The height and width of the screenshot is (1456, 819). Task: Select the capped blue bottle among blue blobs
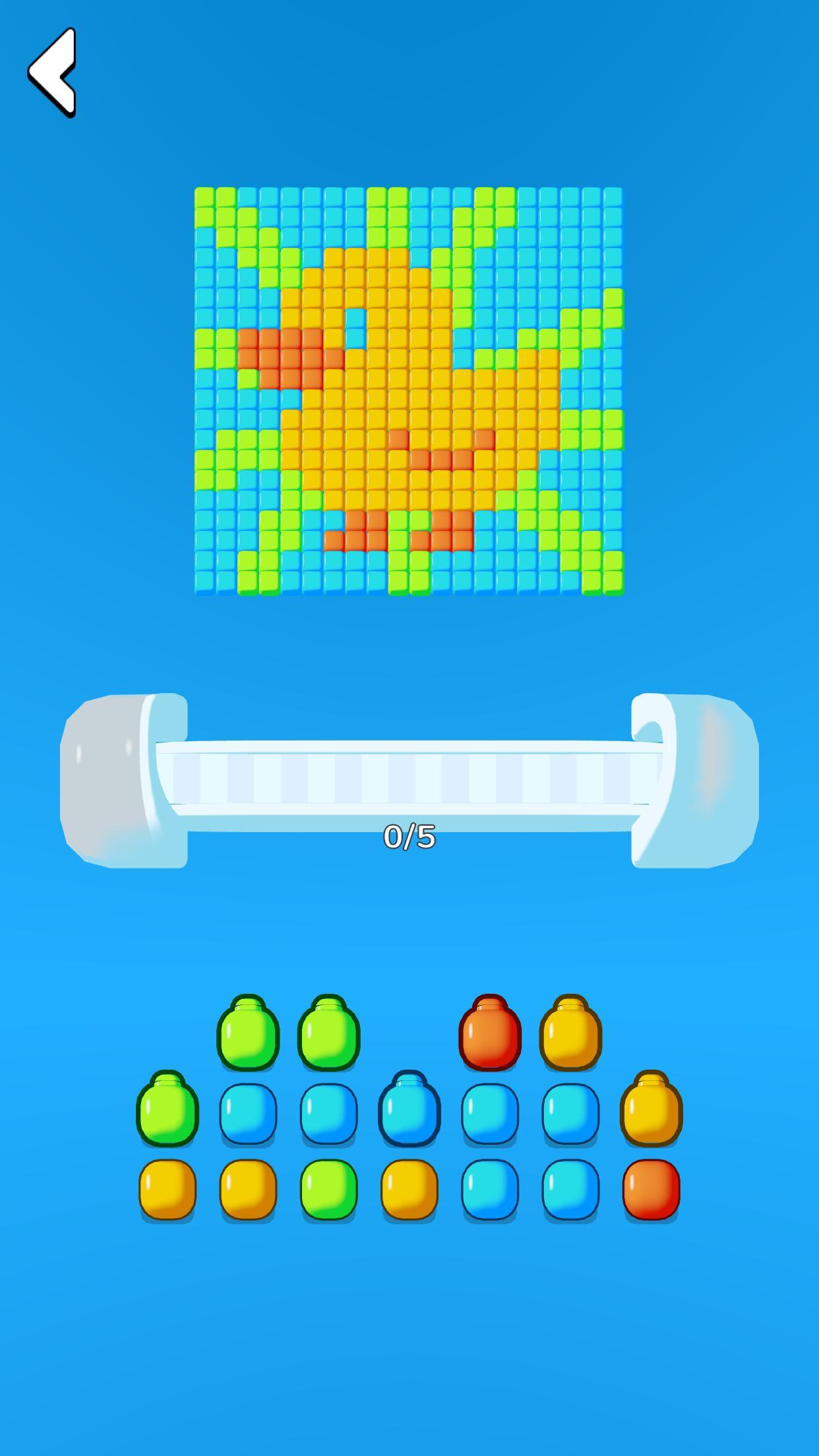[409, 1111]
